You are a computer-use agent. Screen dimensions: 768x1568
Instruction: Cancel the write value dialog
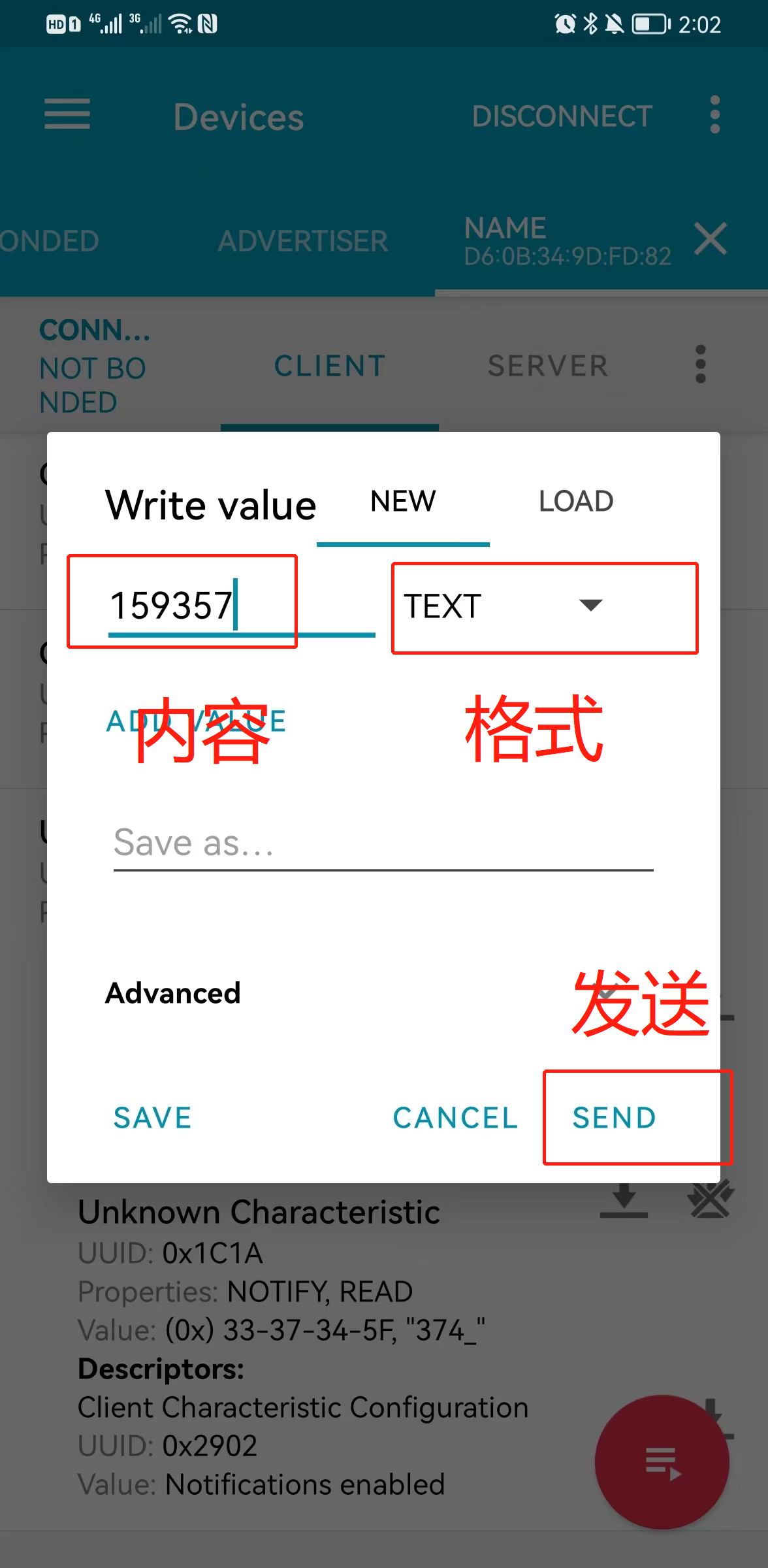(x=455, y=1118)
